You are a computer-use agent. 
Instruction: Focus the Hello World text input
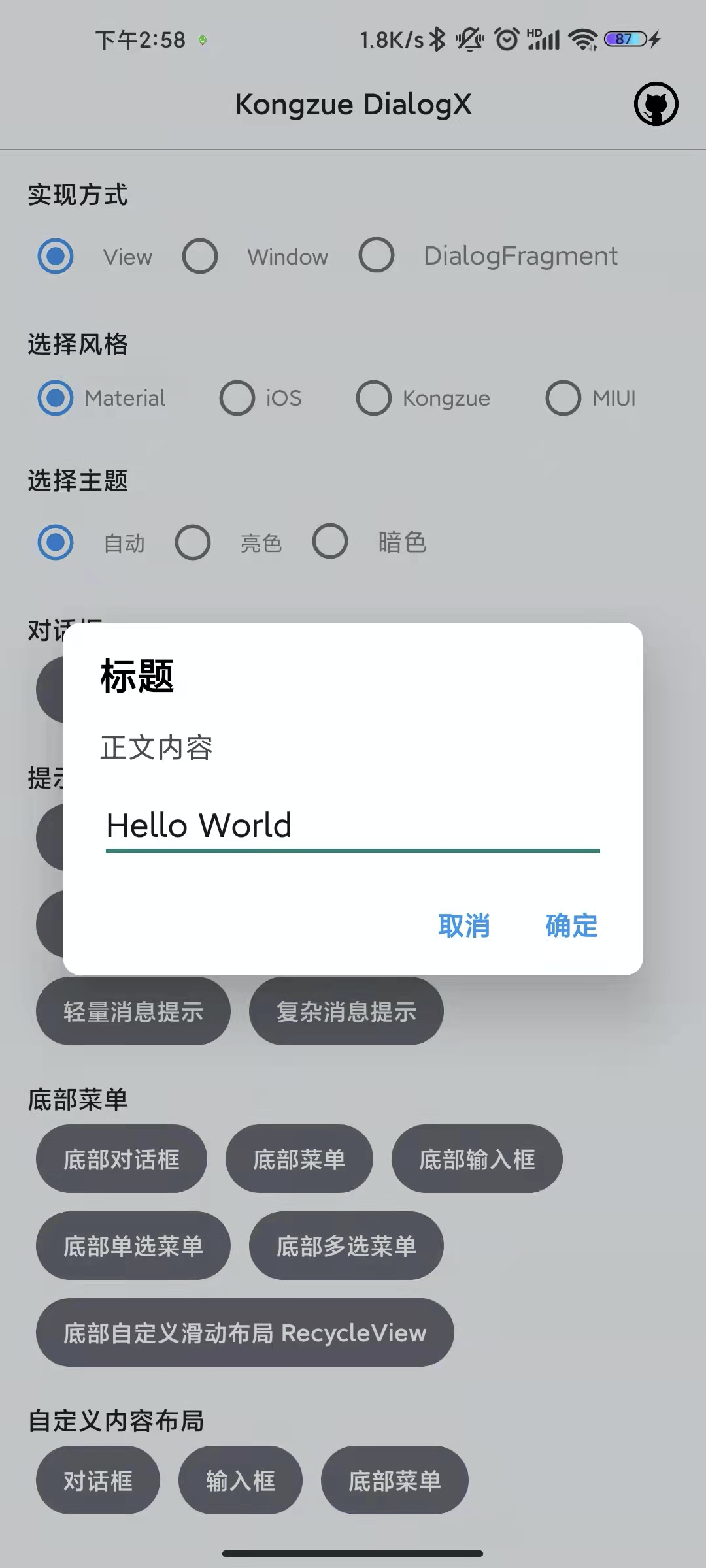(353, 825)
